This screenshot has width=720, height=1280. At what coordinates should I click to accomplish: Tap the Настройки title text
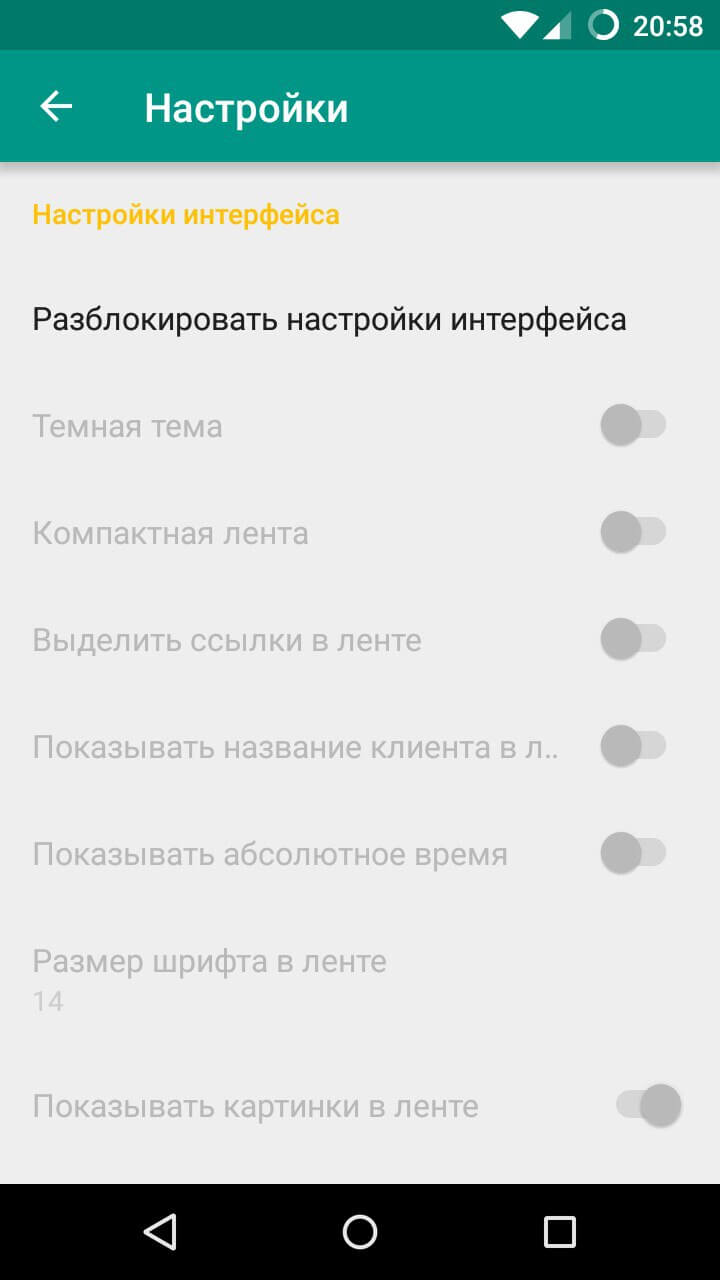246,106
